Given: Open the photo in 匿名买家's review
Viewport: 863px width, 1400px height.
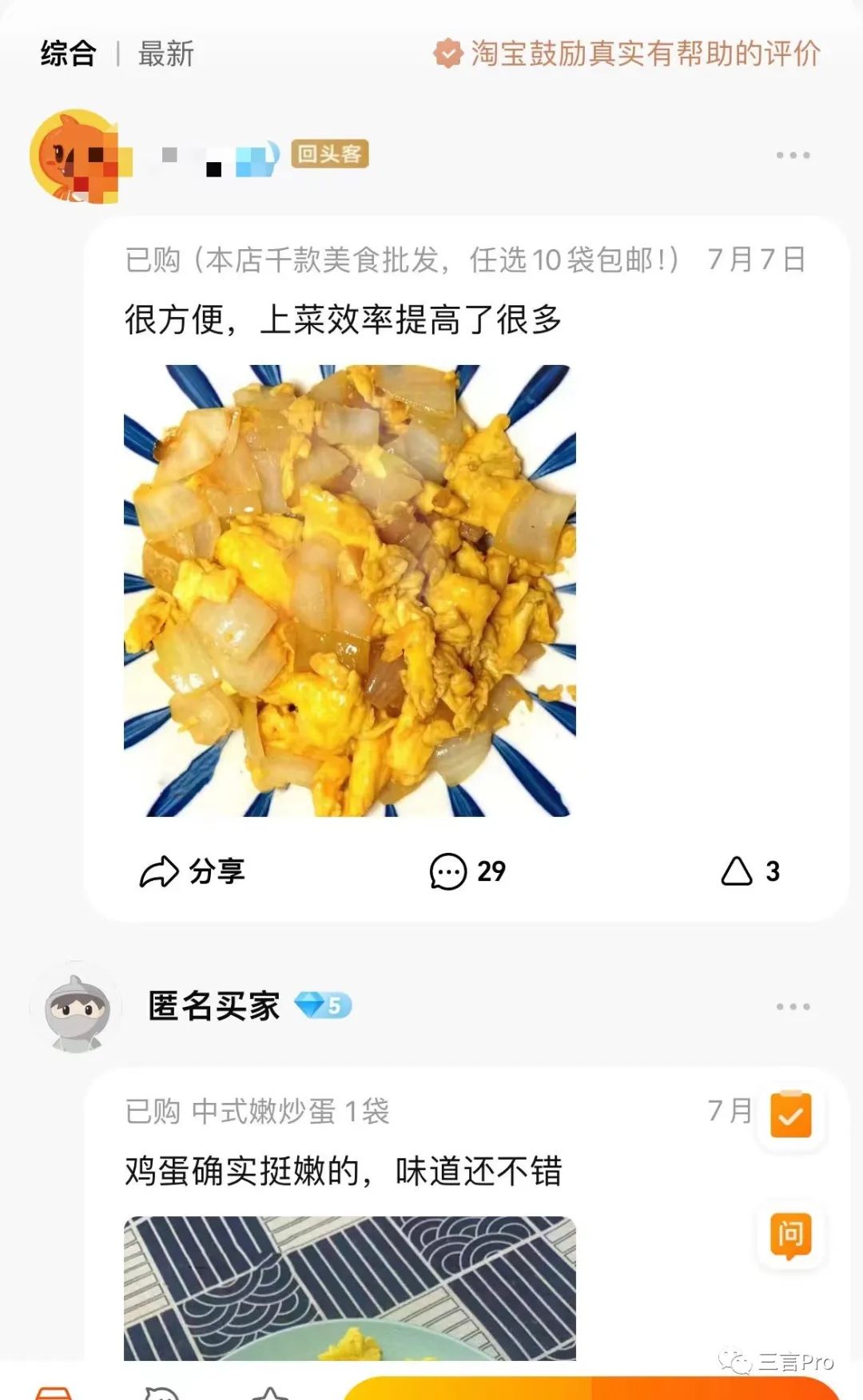Looking at the screenshot, I should pyautogui.click(x=350, y=1287).
